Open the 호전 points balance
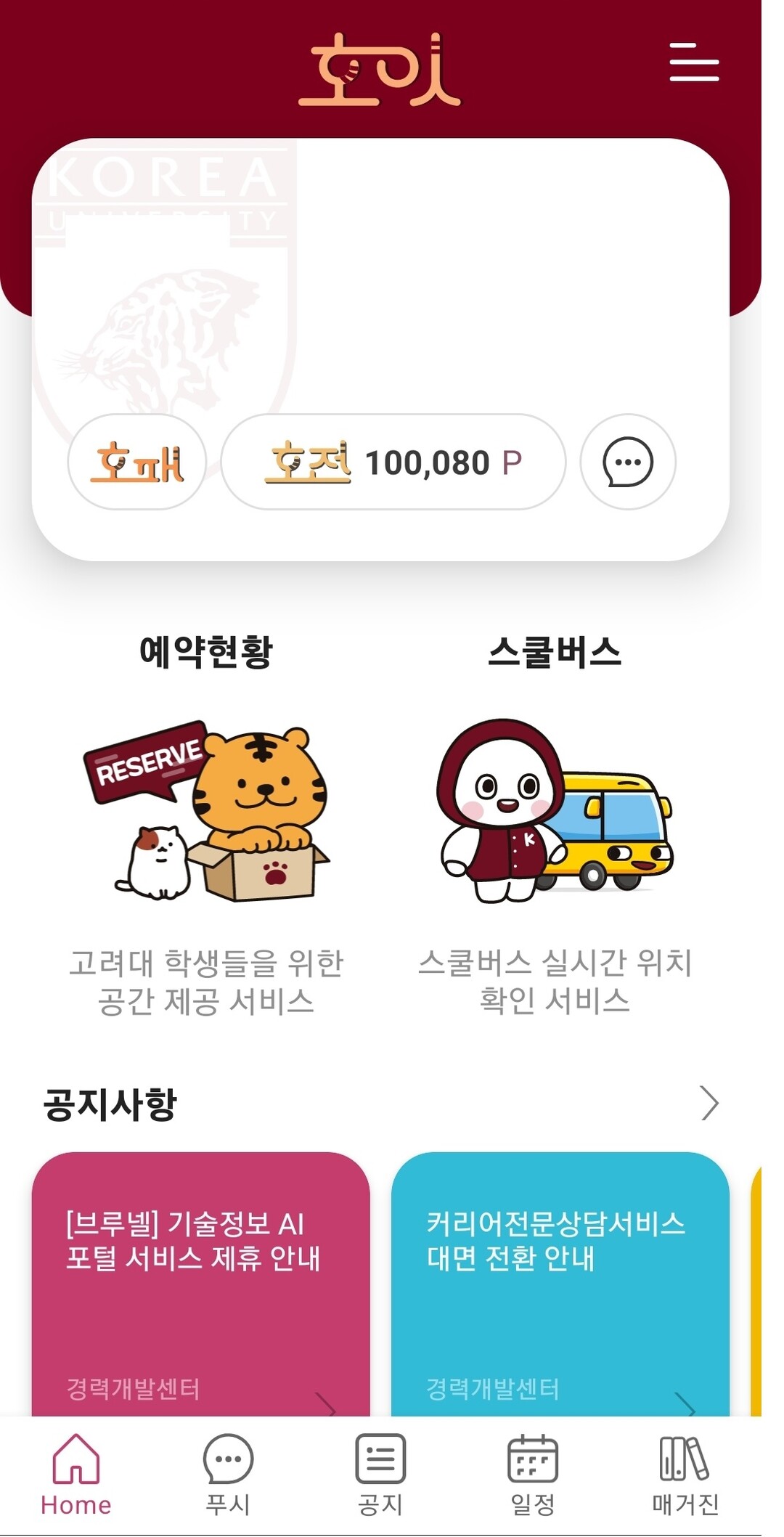 point(393,462)
